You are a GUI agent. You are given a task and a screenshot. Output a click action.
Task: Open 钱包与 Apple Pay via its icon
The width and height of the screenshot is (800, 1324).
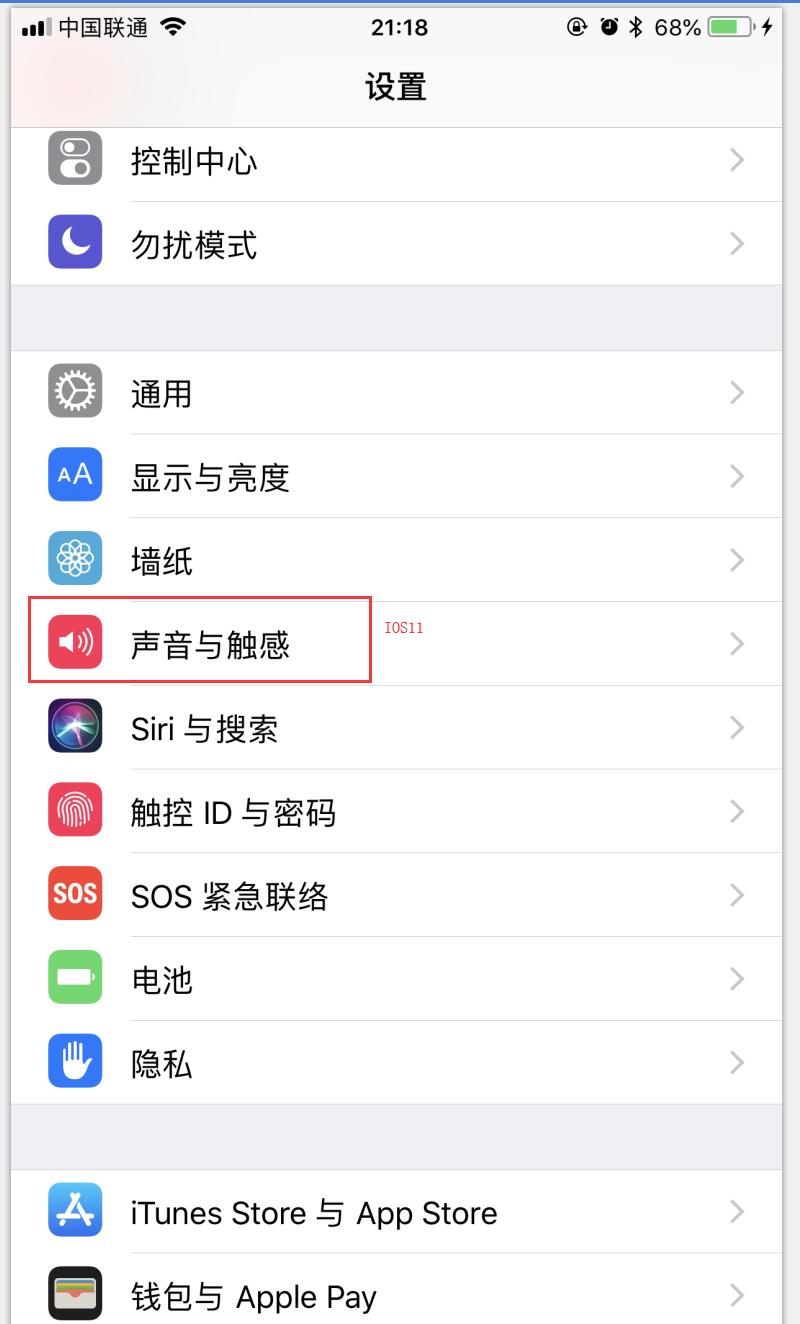coord(74,1293)
